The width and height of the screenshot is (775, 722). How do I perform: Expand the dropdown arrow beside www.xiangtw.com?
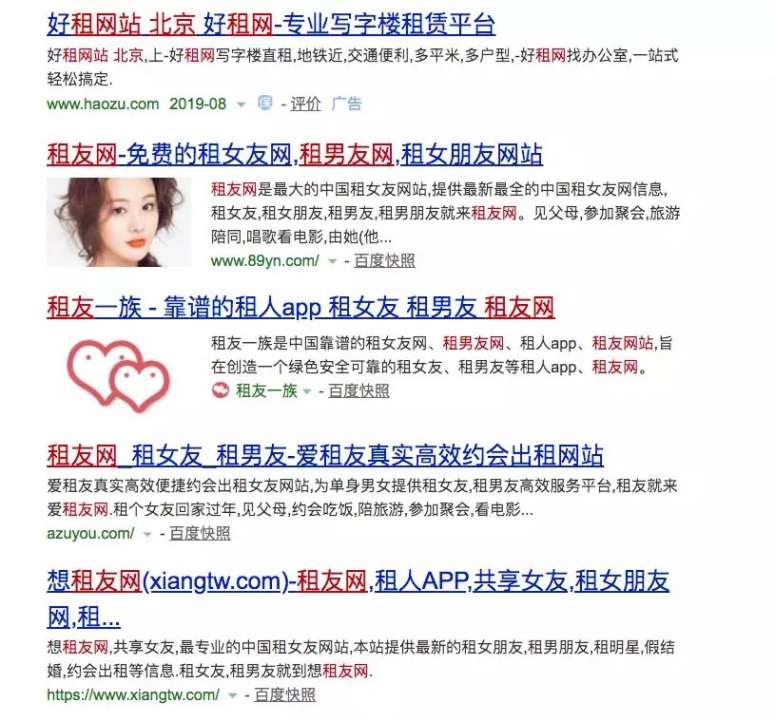coord(233,695)
